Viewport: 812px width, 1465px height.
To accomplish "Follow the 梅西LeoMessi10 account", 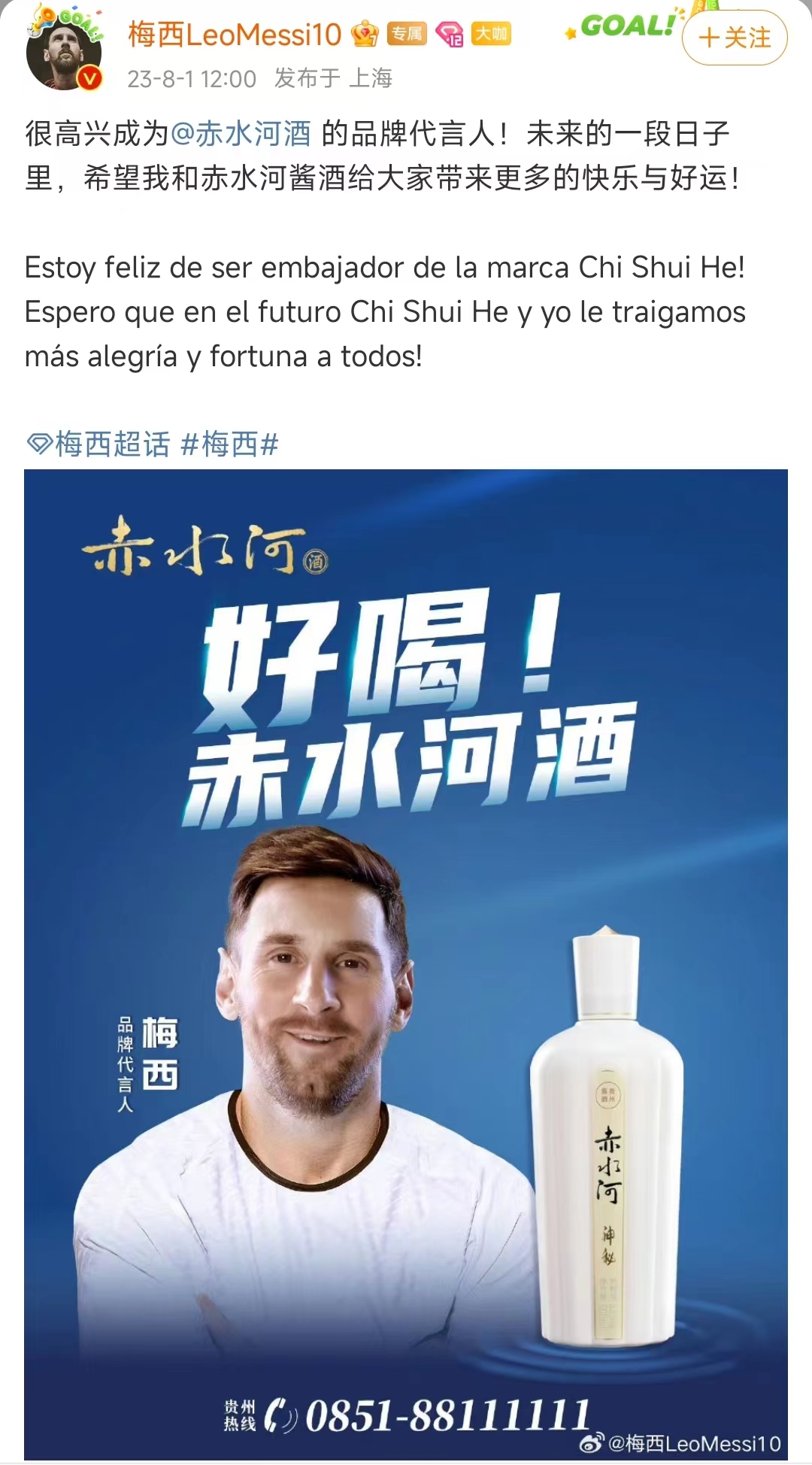I will [x=734, y=38].
